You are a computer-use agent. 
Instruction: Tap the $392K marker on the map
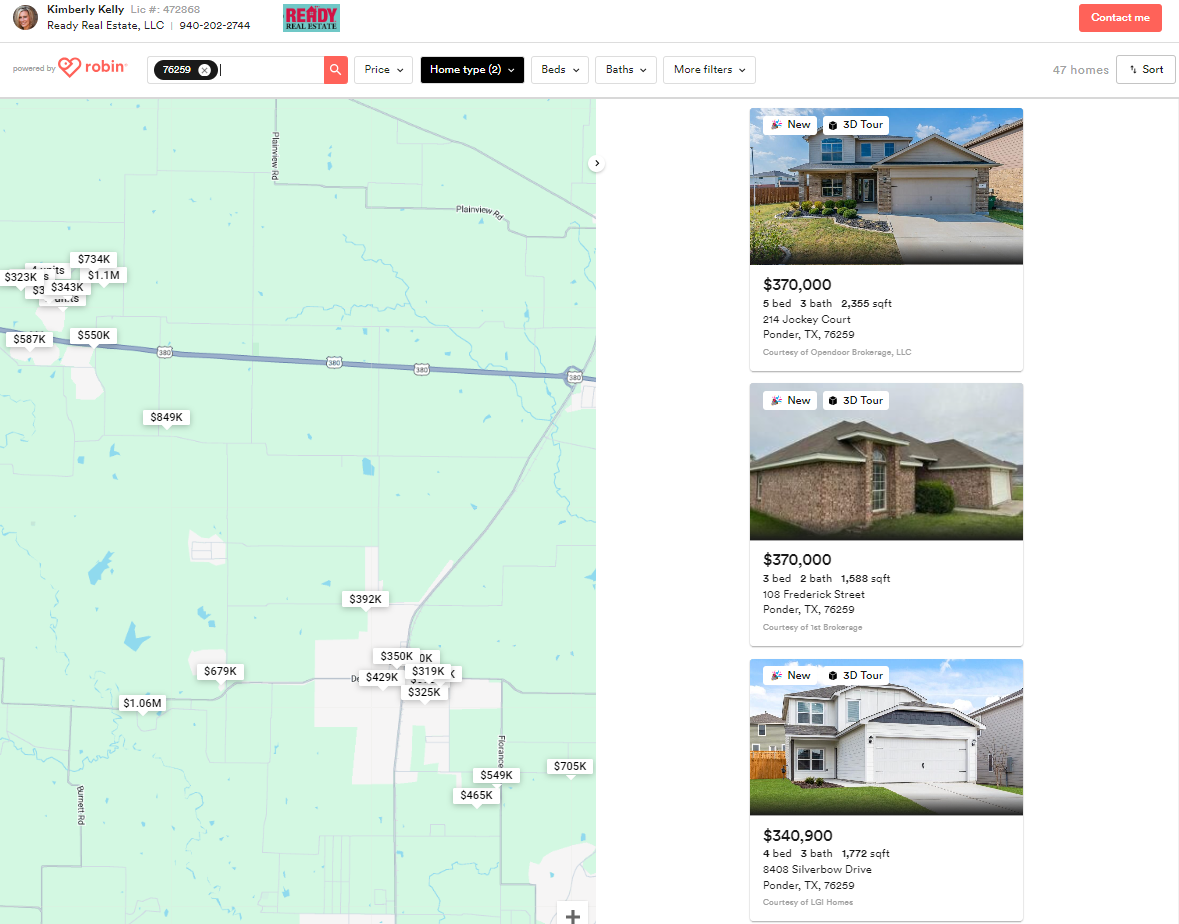pos(365,599)
